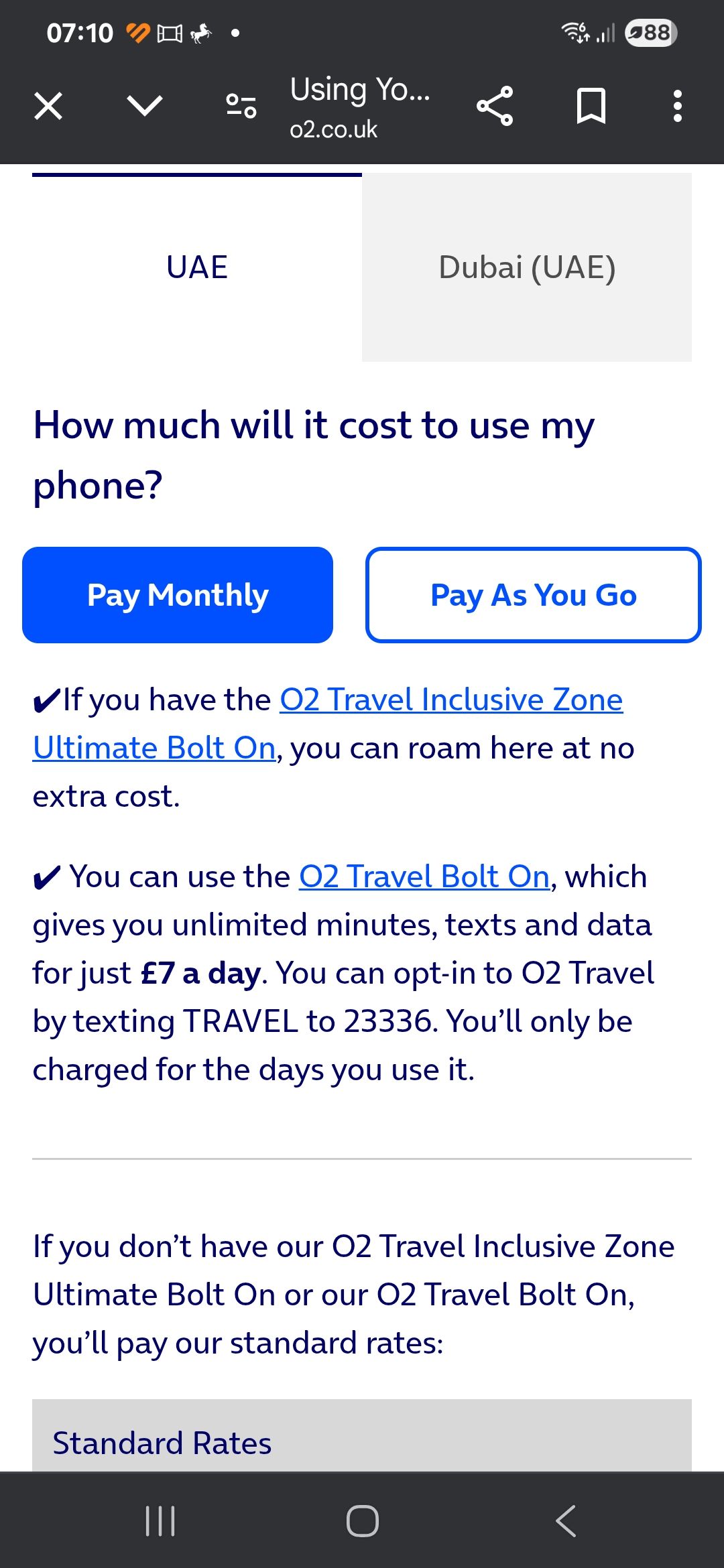Switch to the Dubai (UAE) tab
The height and width of the screenshot is (1568, 724).
[x=527, y=267]
